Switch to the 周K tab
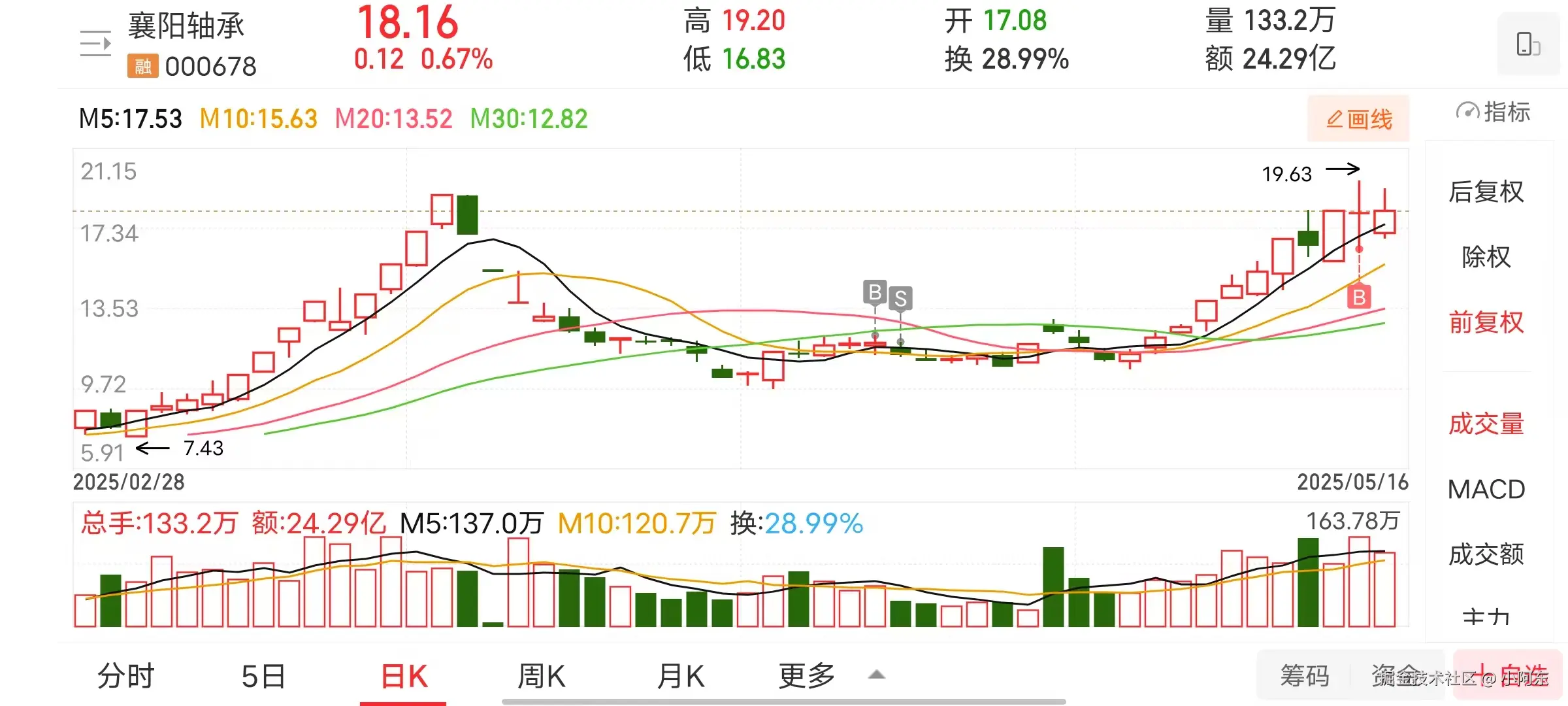The height and width of the screenshot is (706, 1568). pyautogui.click(x=542, y=676)
